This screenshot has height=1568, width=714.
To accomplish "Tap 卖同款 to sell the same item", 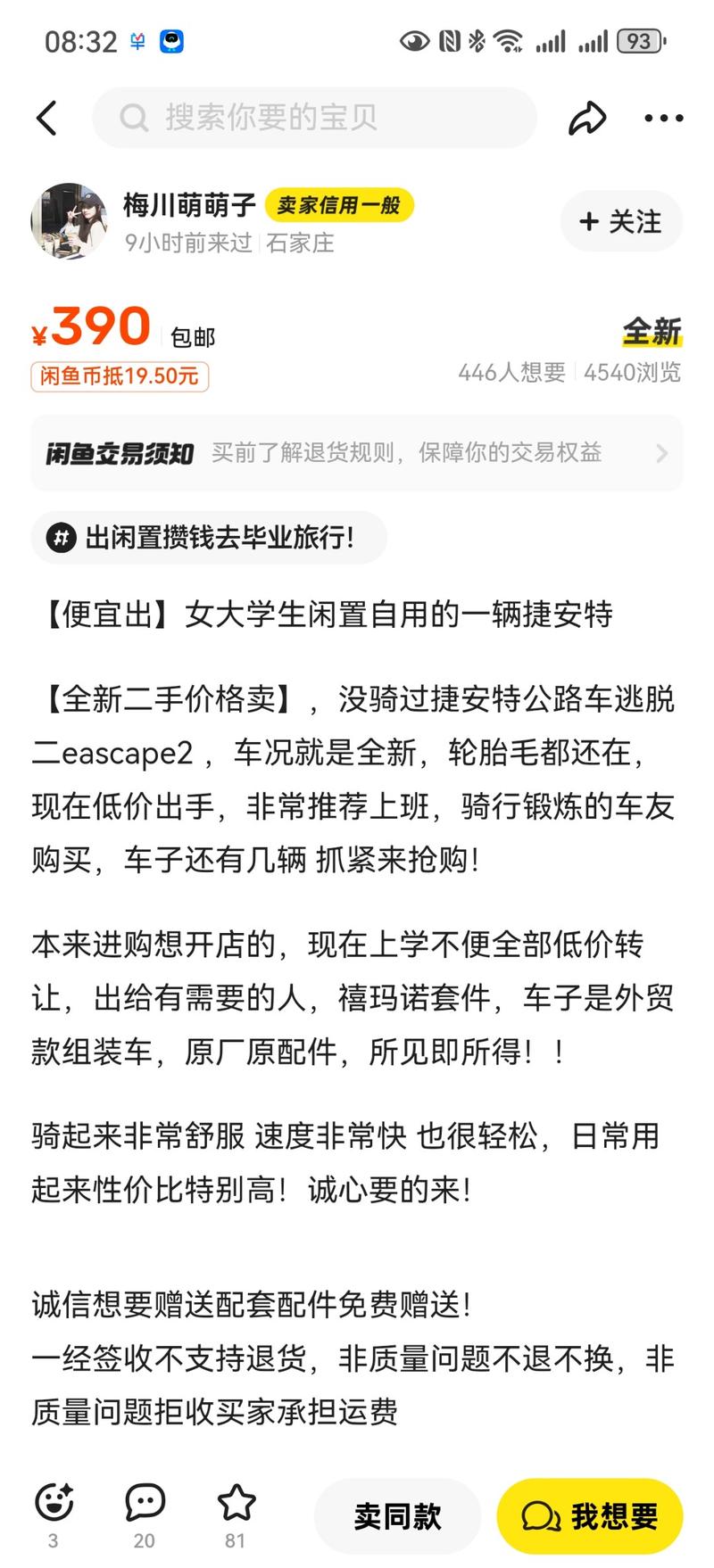I will click(397, 1515).
